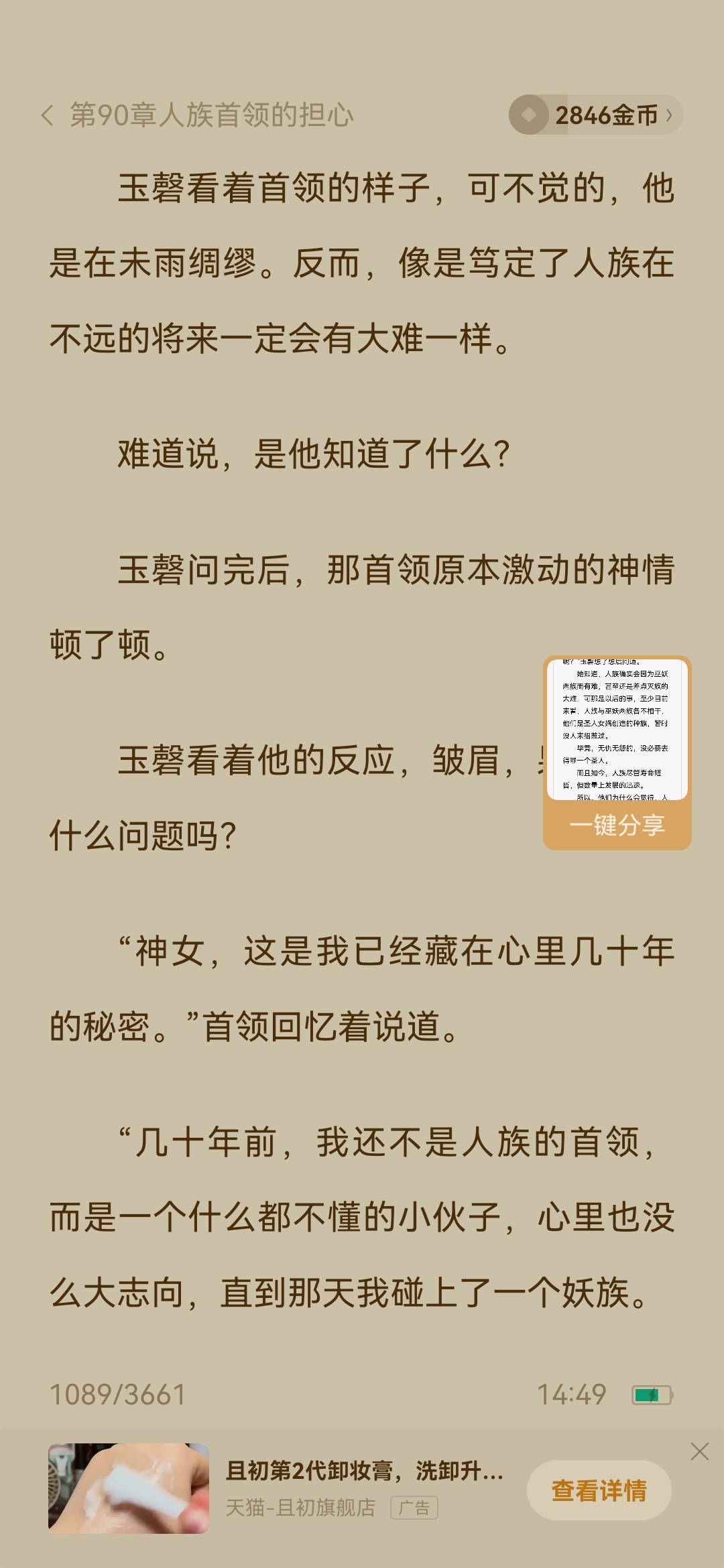Tap 查看详情 on the ad
This screenshot has width=724, height=1568.
[x=599, y=1490]
